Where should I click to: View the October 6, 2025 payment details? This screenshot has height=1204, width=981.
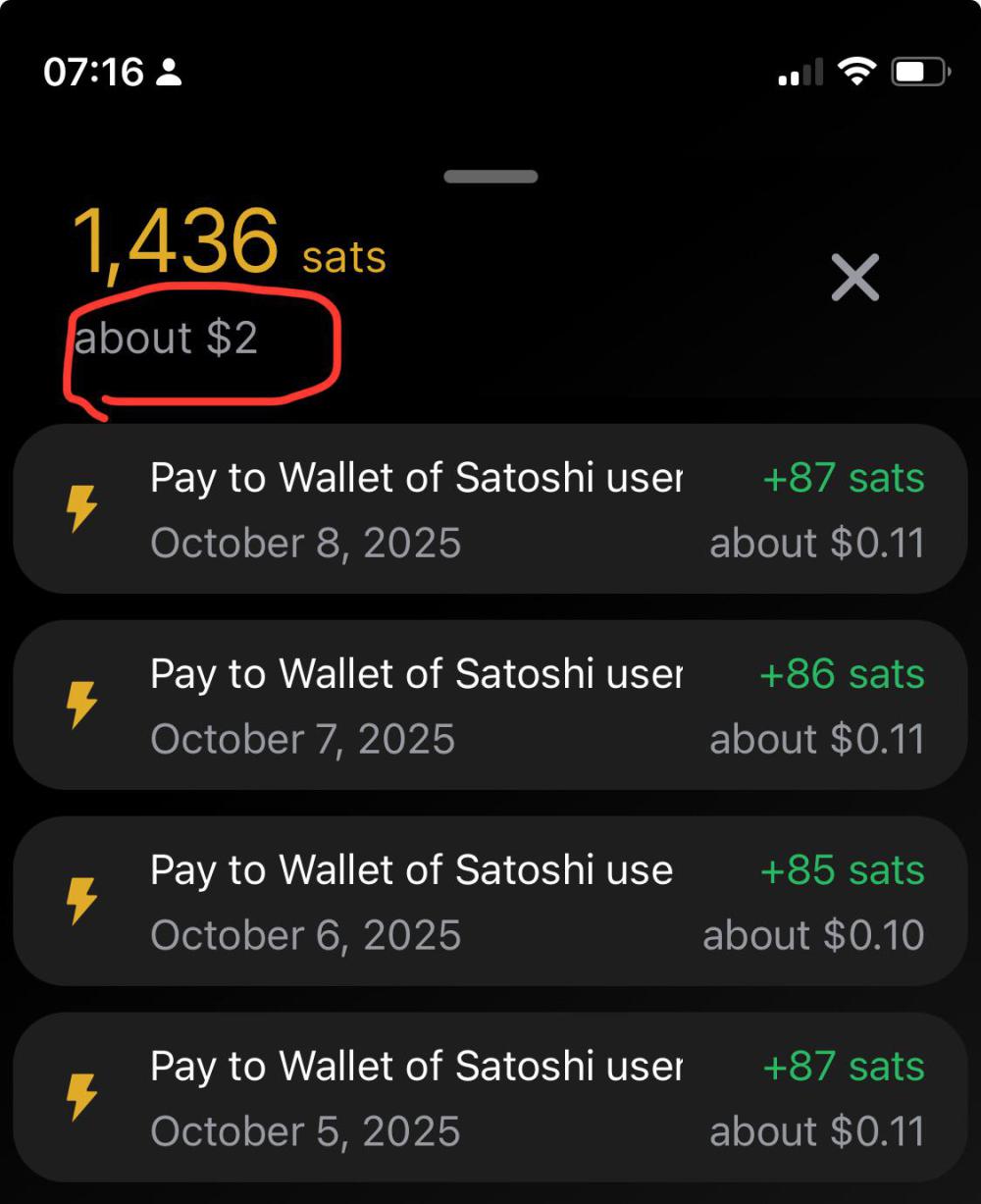coord(490,902)
